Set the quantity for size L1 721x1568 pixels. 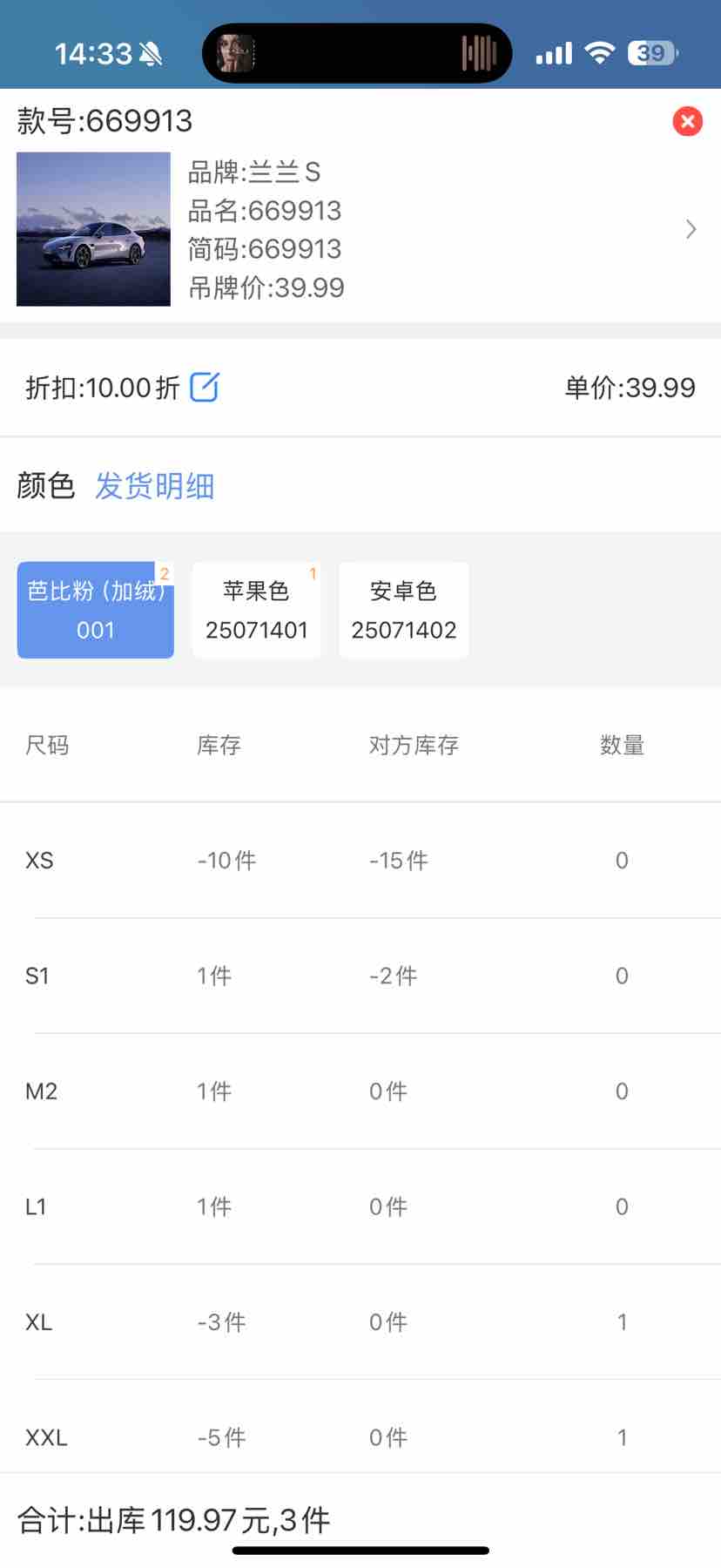point(622,1206)
